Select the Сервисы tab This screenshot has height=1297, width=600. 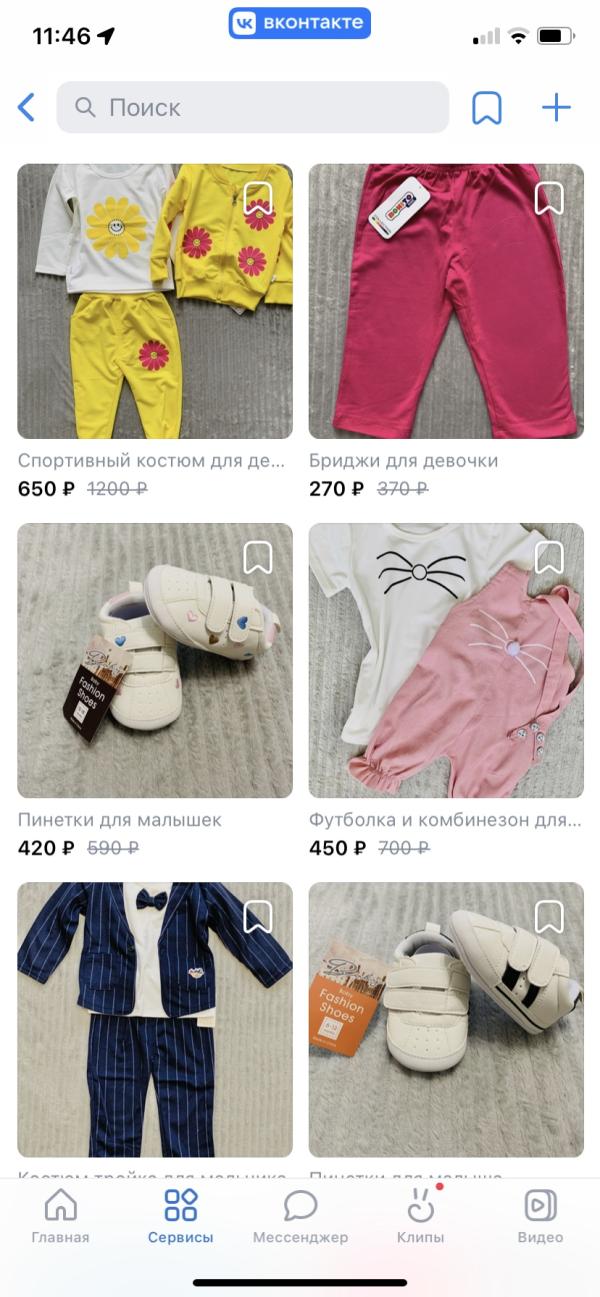180,1217
